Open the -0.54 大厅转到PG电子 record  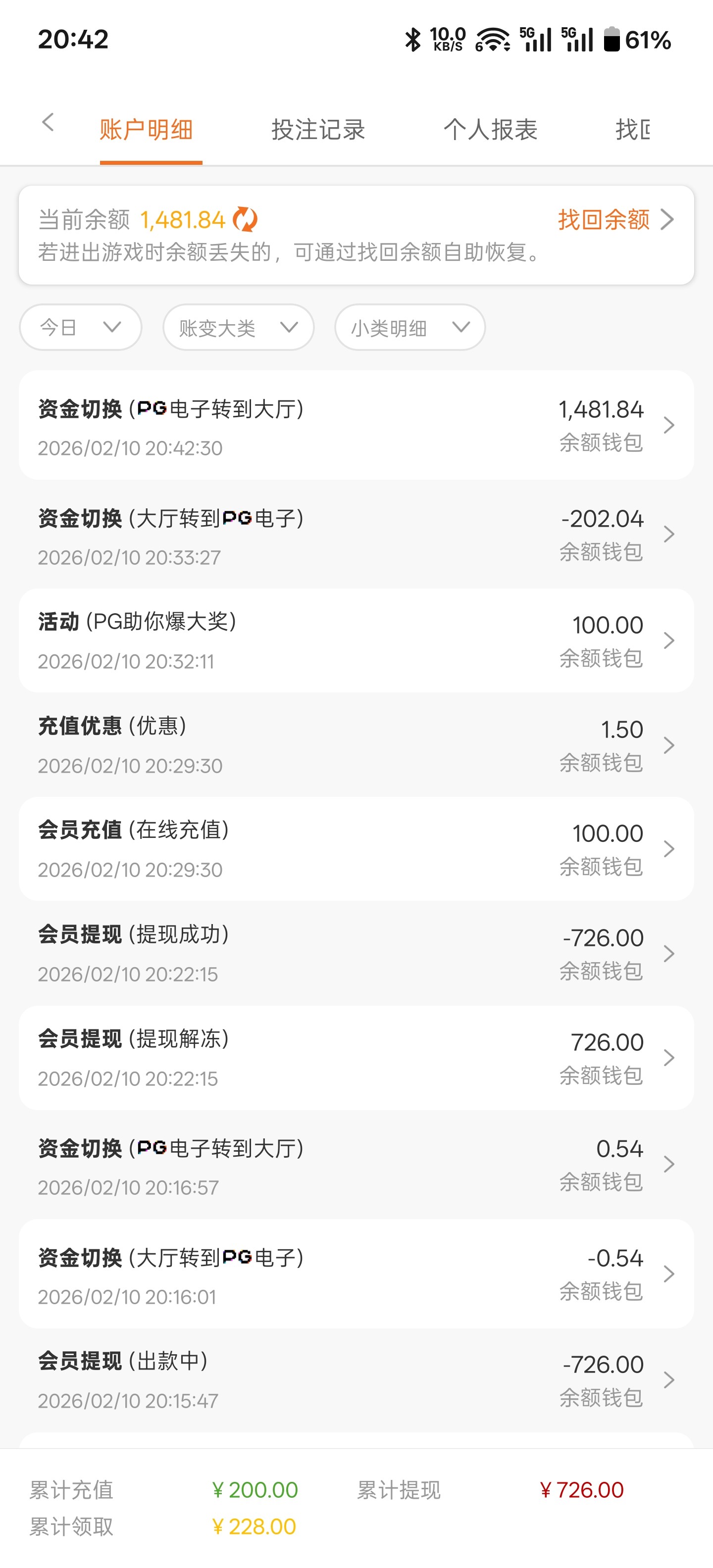[x=356, y=1274]
